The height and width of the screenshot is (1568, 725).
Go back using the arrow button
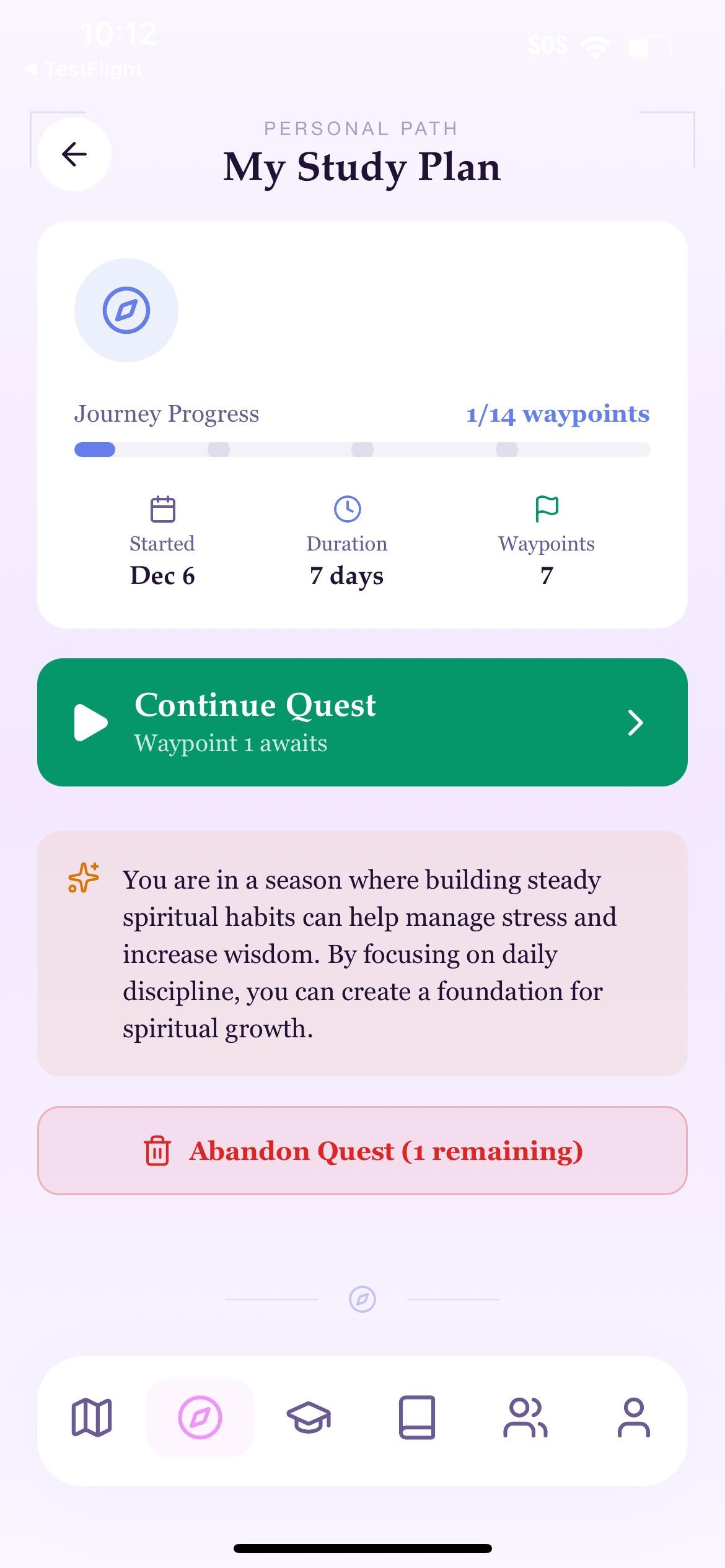74,154
